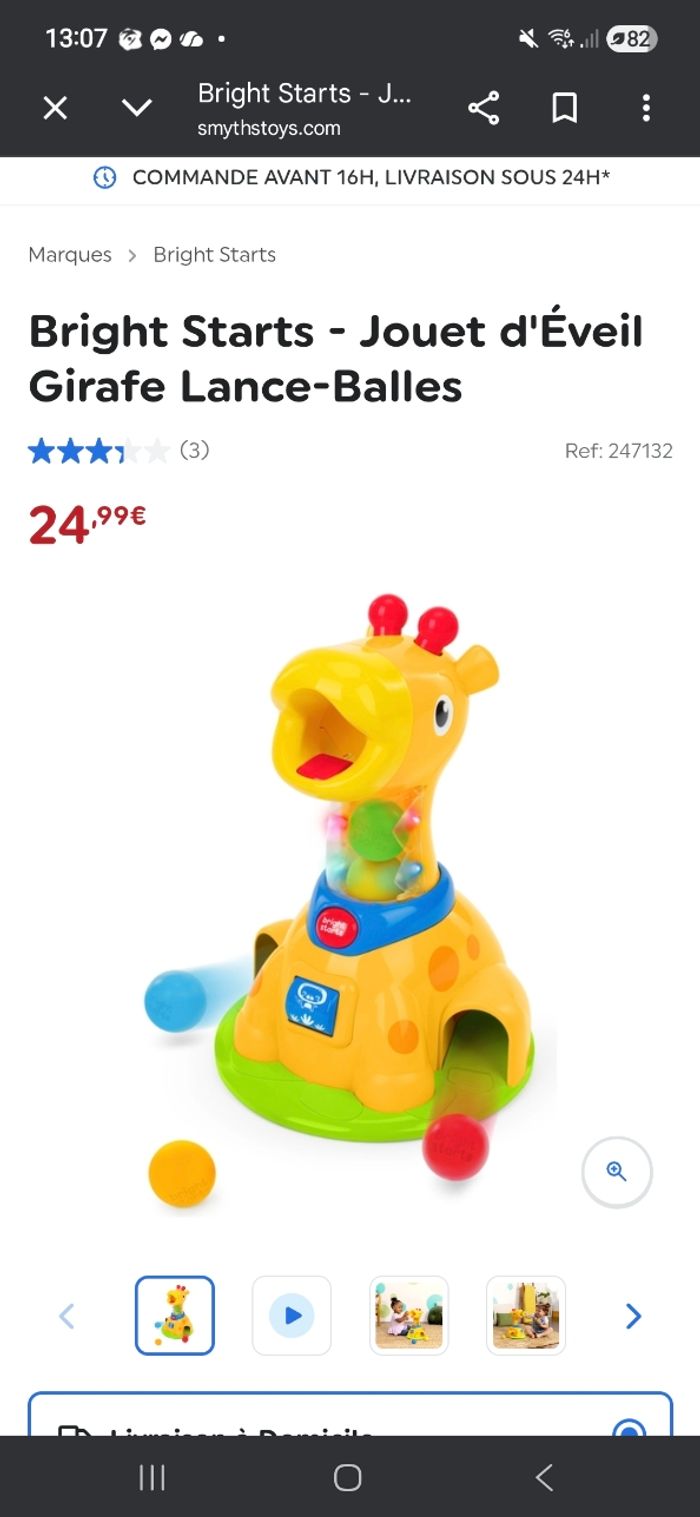Open the browser overflow menu

click(646, 108)
